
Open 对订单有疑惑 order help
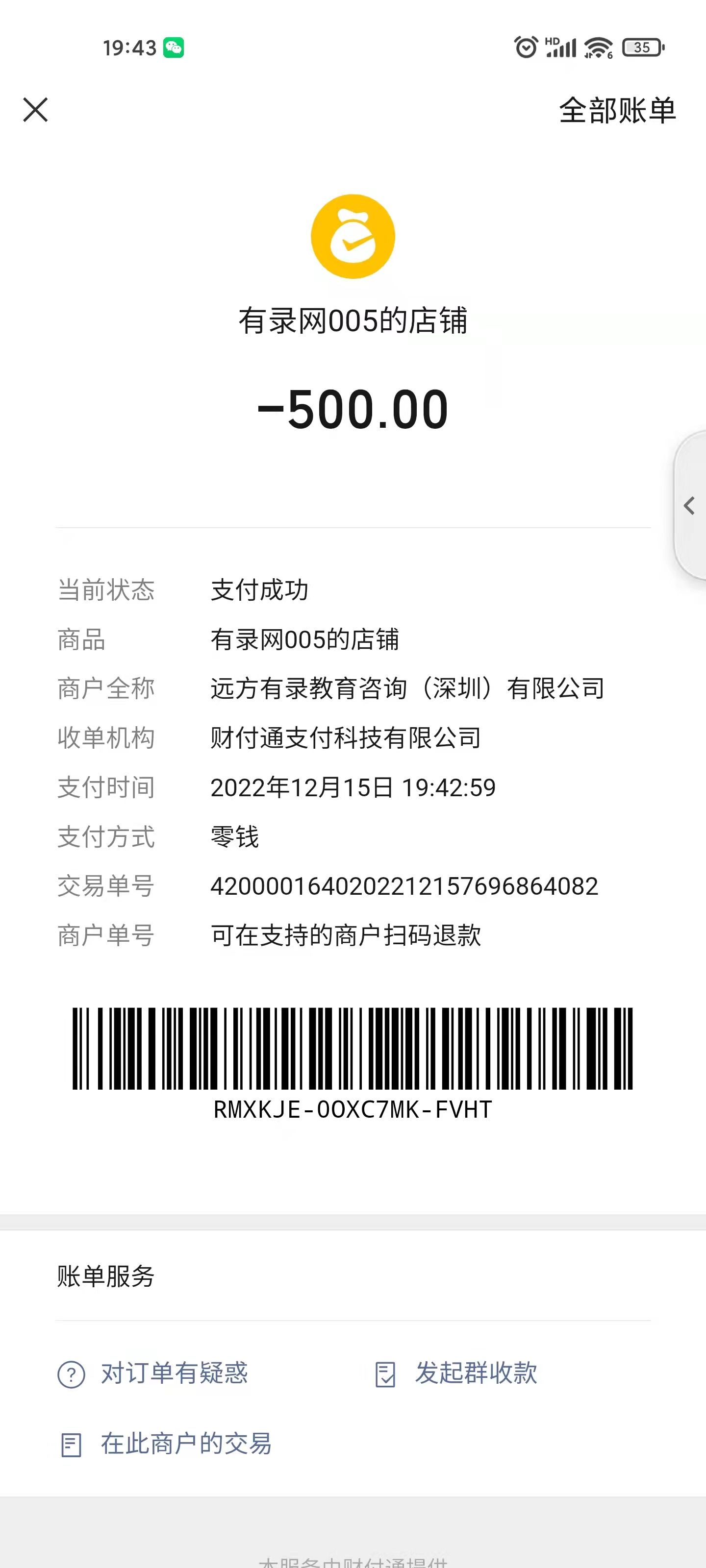(x=153, y=1373)
